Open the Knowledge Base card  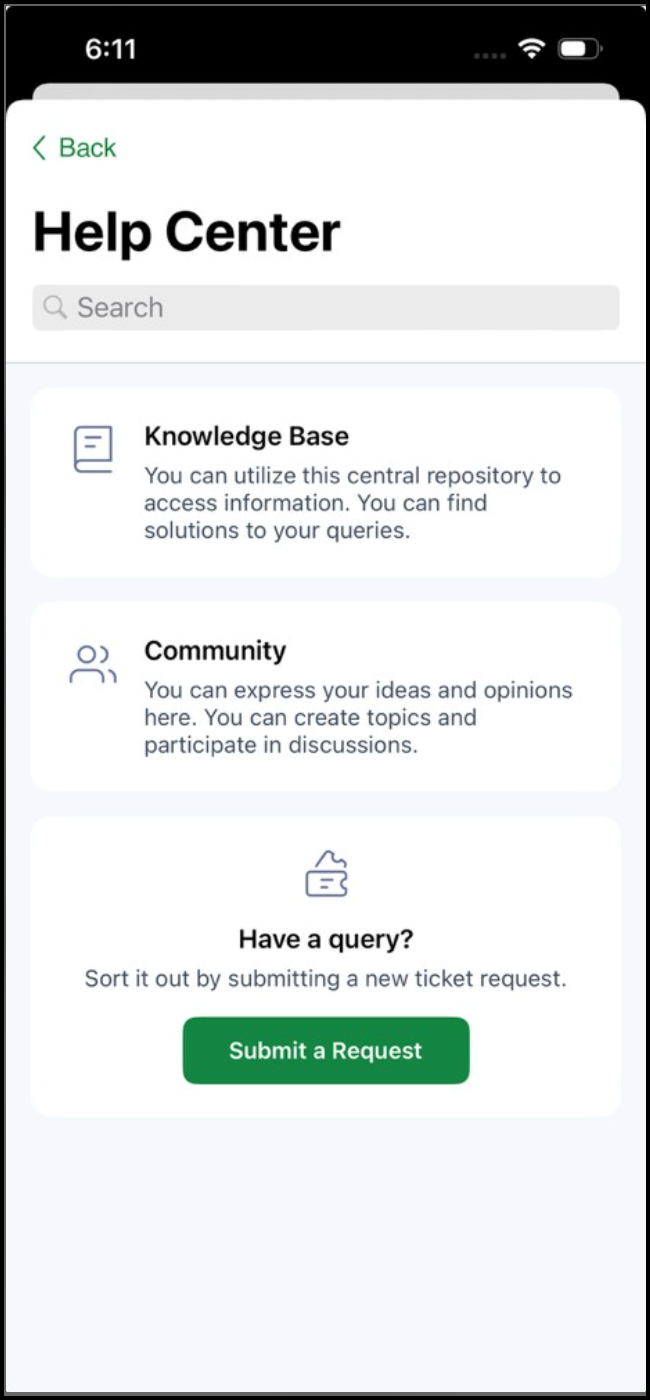(x=325, y=482)
